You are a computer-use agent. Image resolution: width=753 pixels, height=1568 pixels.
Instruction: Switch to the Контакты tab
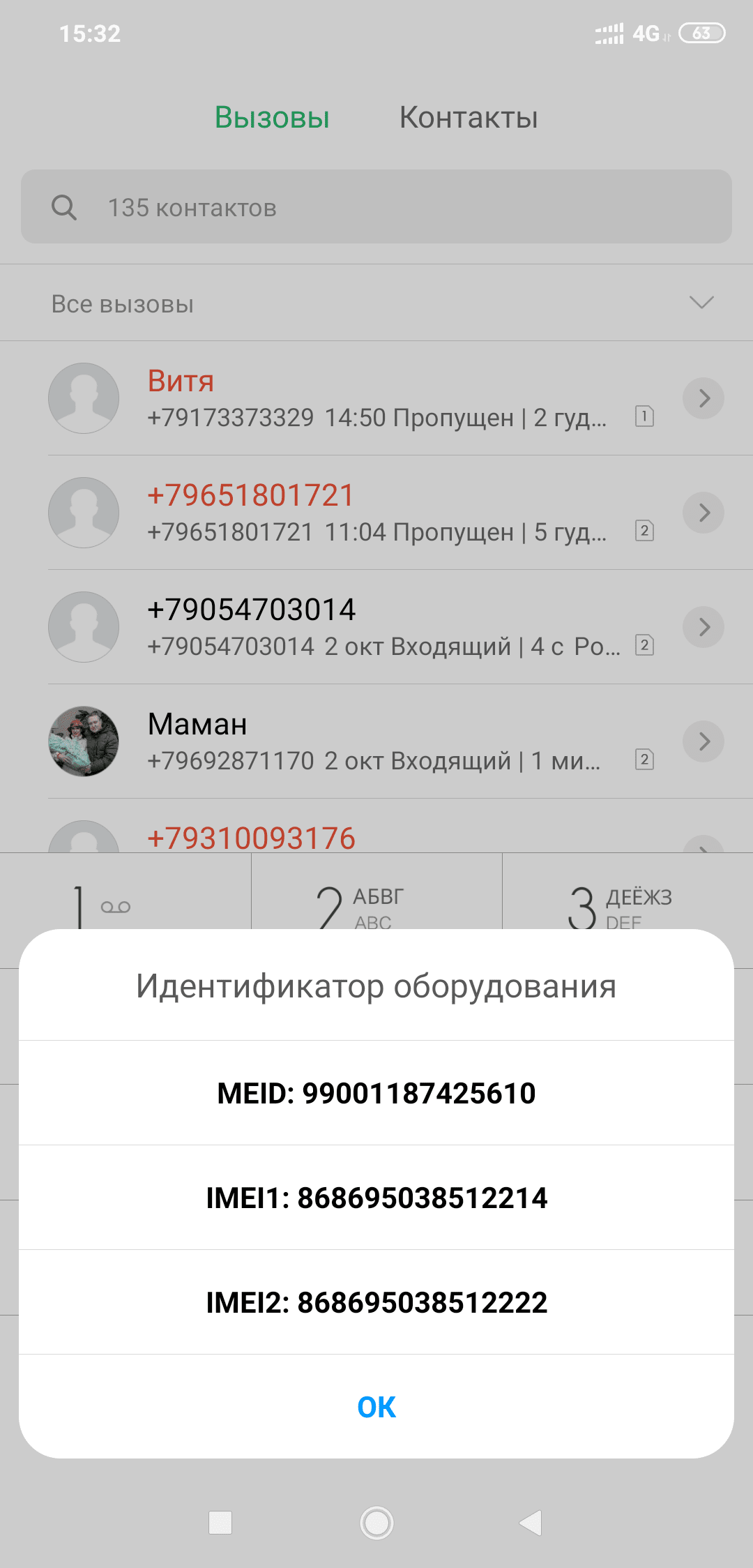pos(469,118)
